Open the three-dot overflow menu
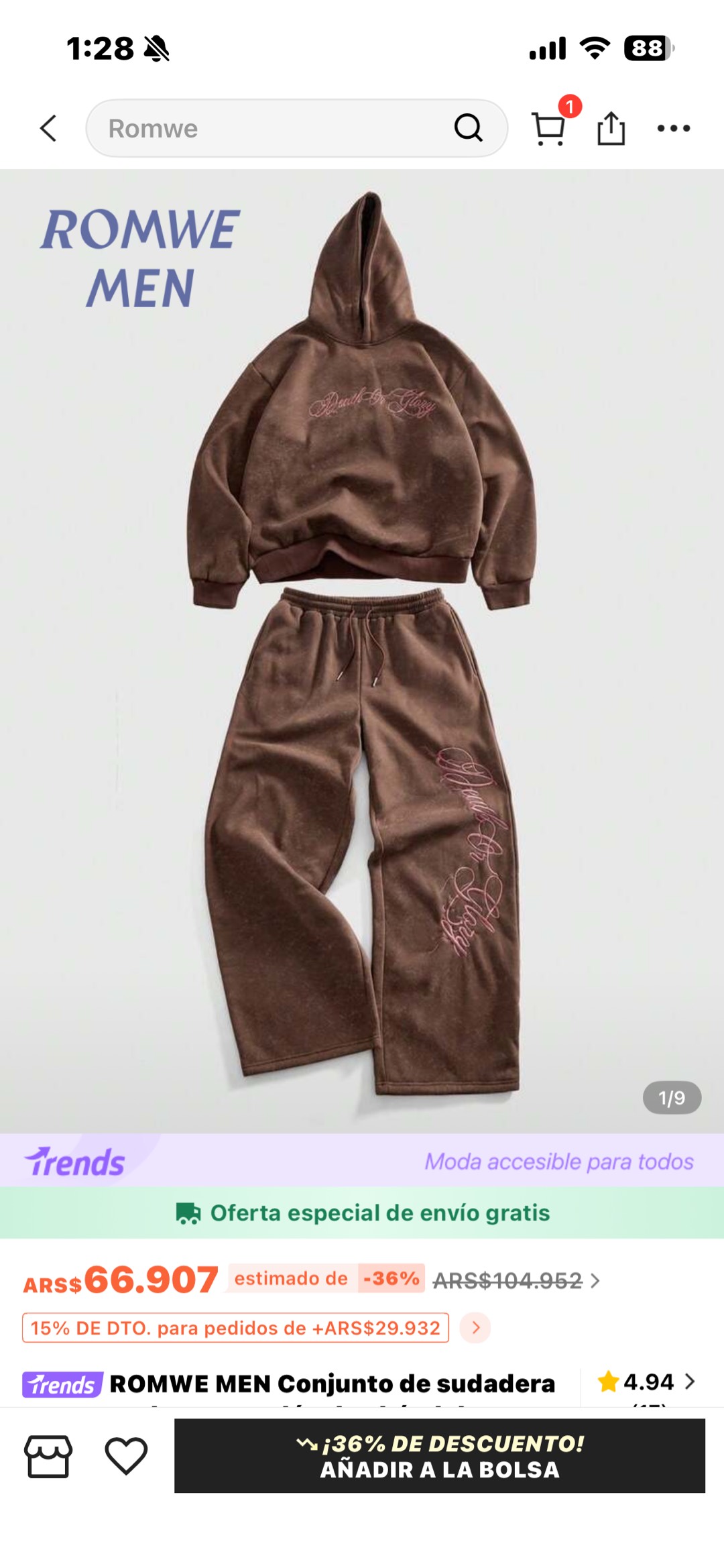 pyautogui.click(x=673, y=128)
